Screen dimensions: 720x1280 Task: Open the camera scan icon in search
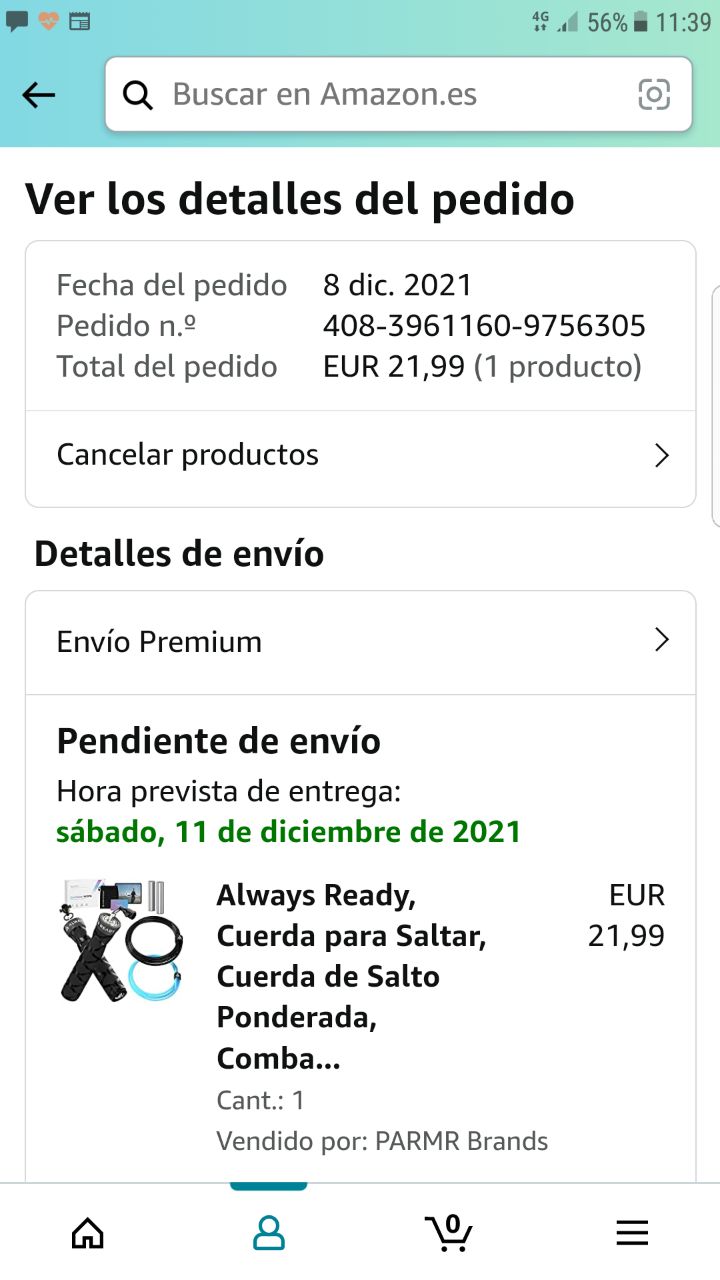click(653, 95)
